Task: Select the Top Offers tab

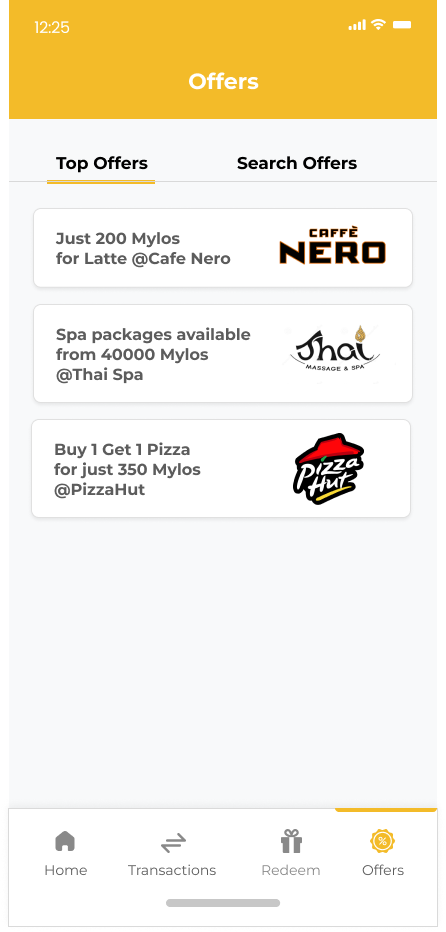Action: click(102, 163)
